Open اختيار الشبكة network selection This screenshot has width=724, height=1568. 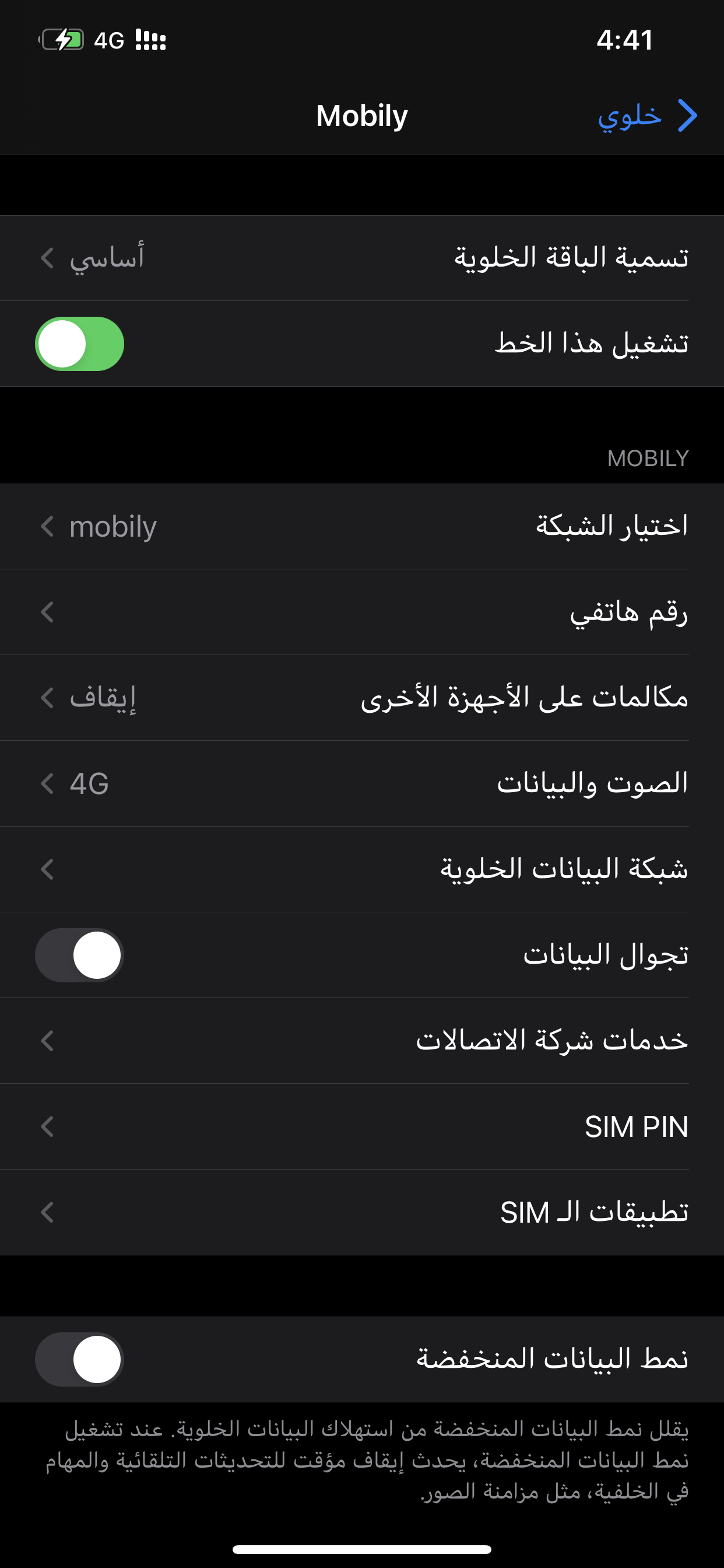(362, 527)
